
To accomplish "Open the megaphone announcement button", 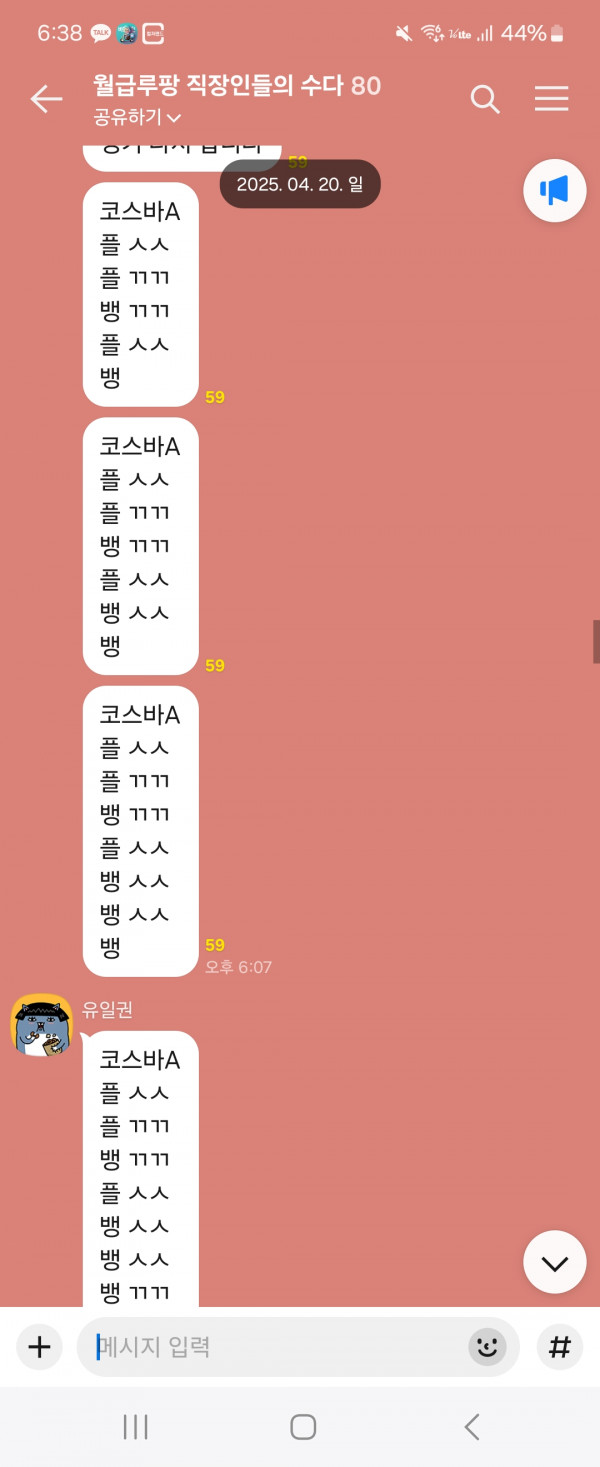I will (x=554, y=190).
